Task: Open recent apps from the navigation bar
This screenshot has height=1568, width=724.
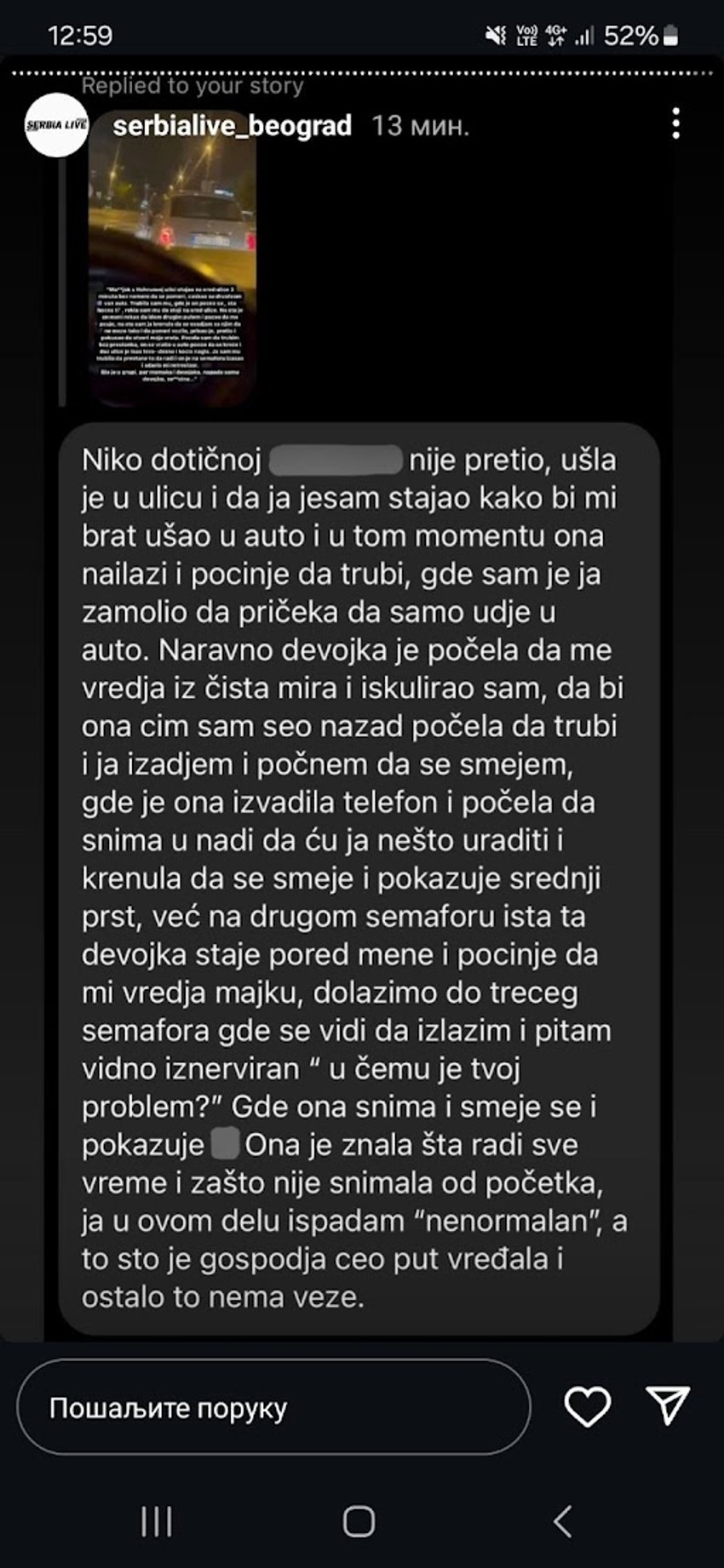Action: point(158,1522)
